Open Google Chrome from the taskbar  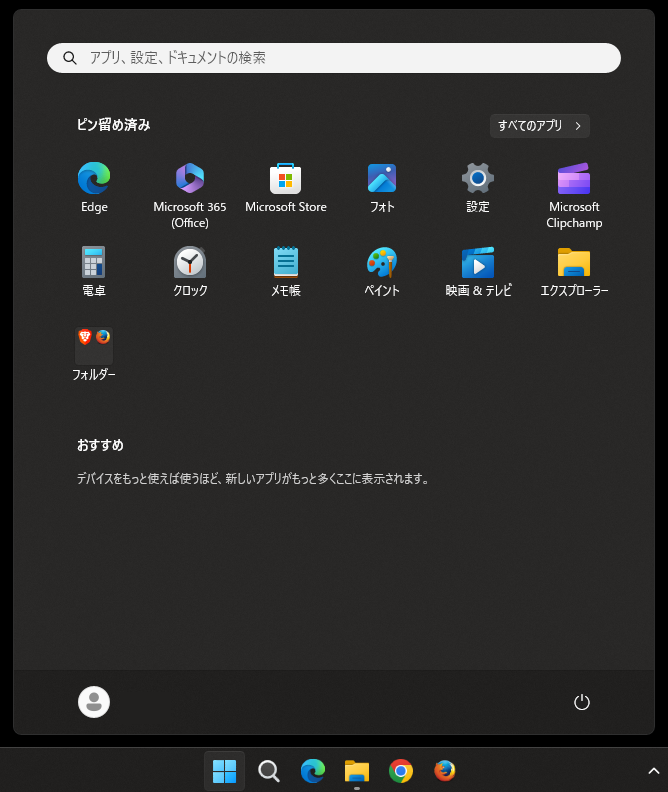tap(401, 771)
